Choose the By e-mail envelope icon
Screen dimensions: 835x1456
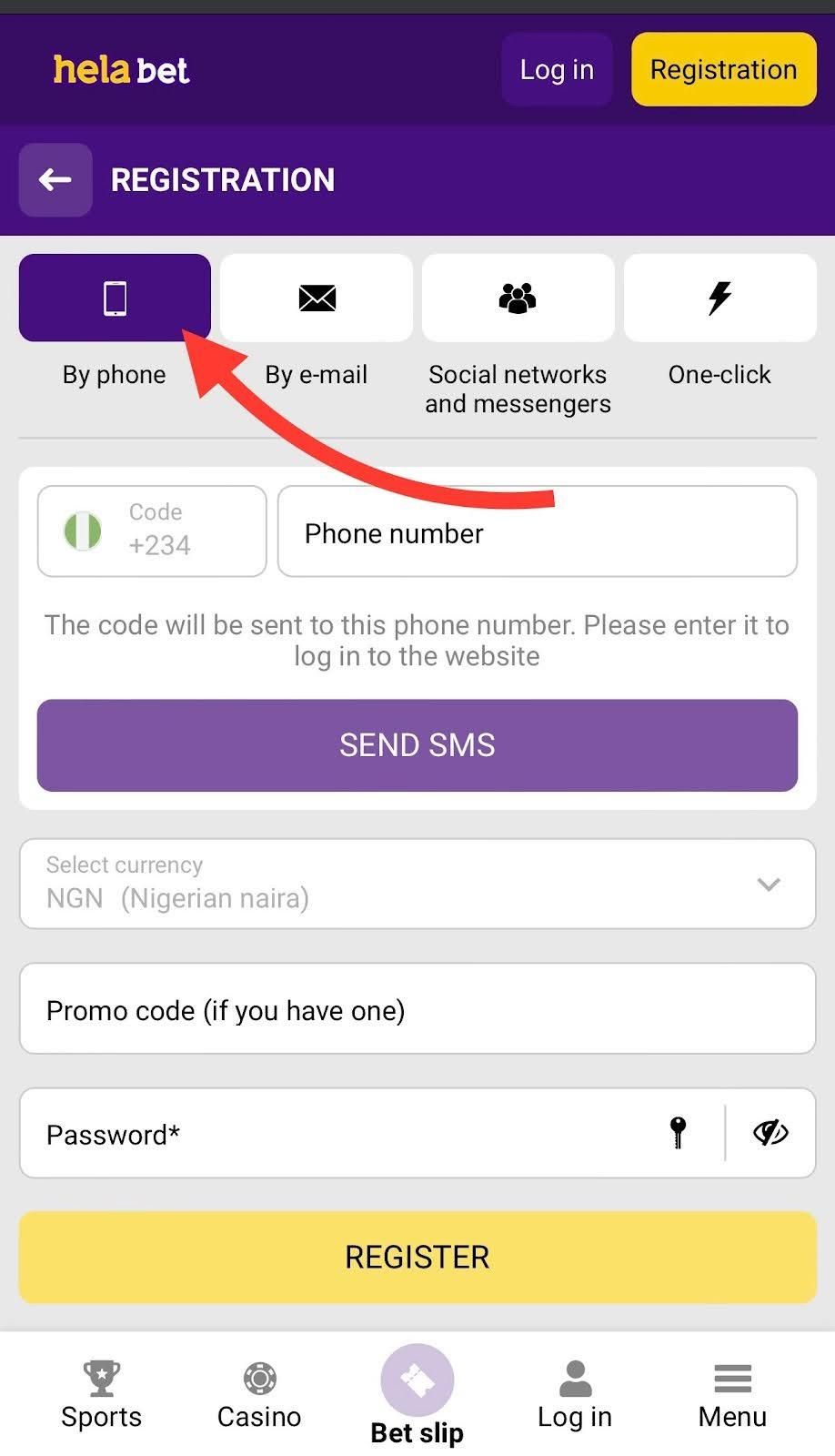[x=316, y=298]
